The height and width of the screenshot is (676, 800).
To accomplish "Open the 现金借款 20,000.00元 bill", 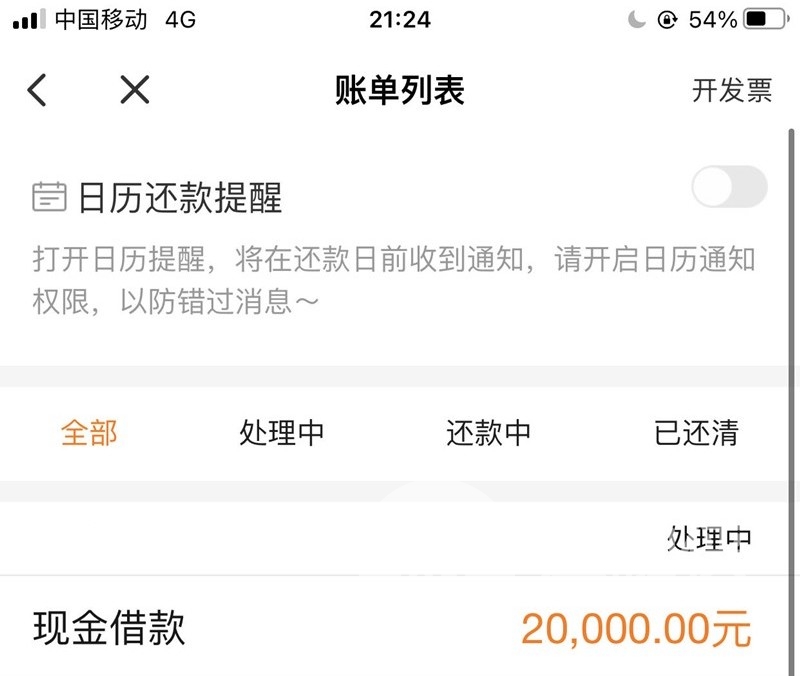I will [400, 628].
